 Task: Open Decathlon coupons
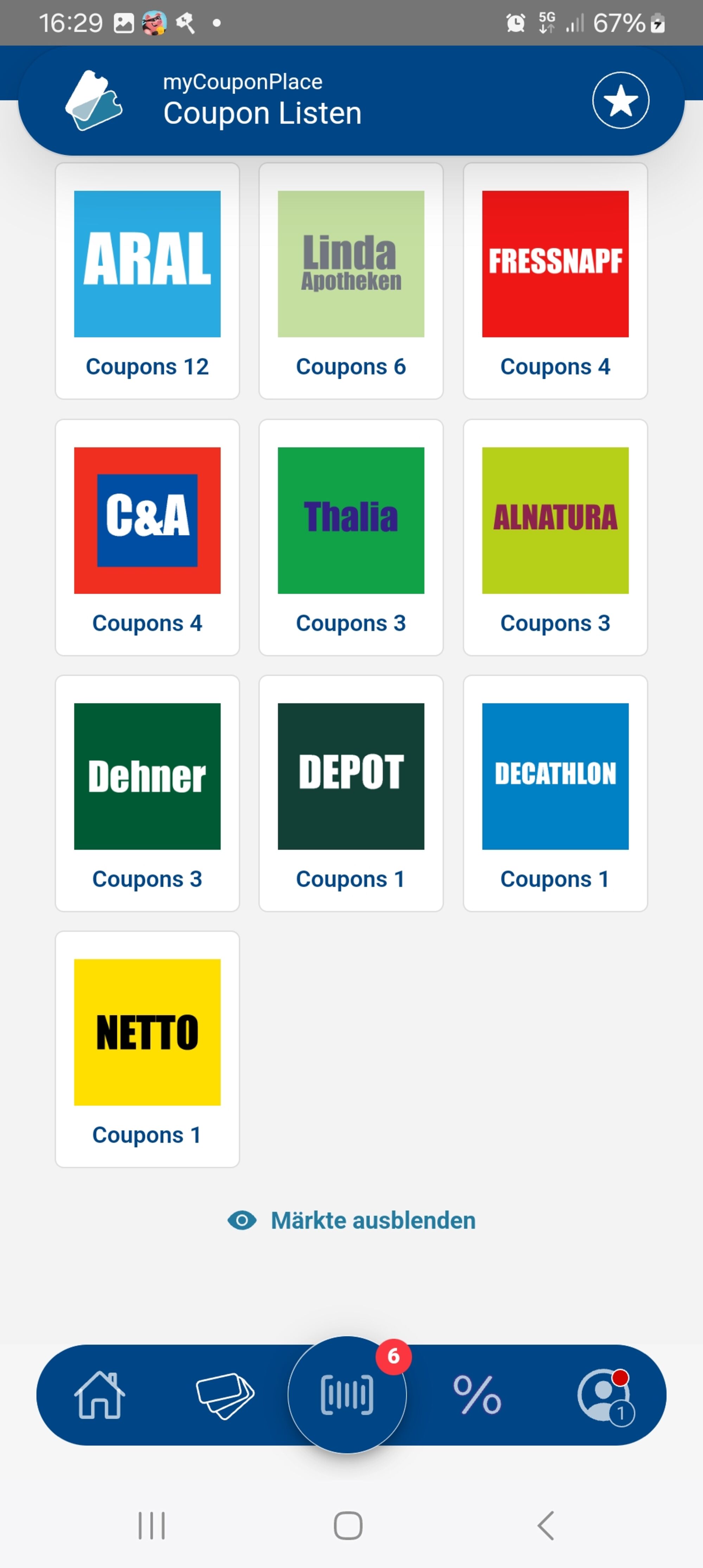coord(555,793)
